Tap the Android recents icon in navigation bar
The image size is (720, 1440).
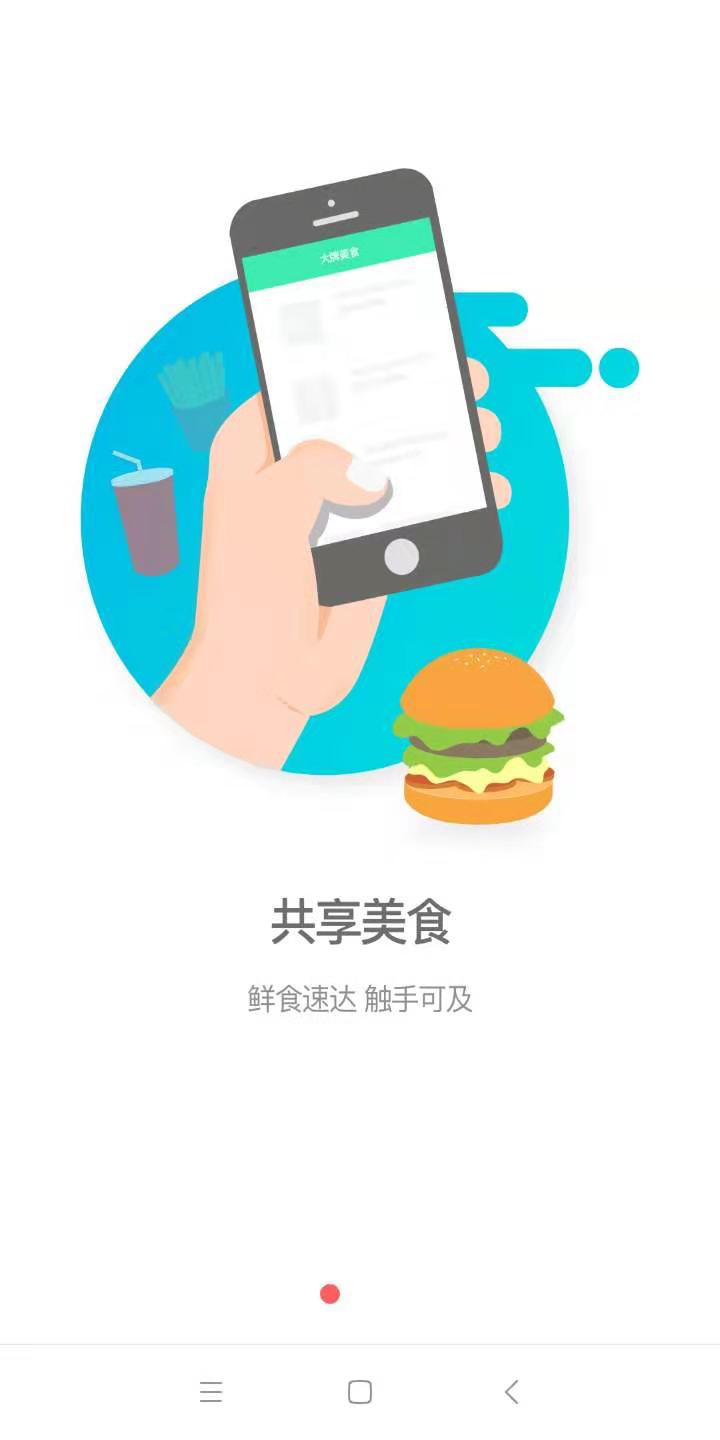click(x=211, y=1391)
